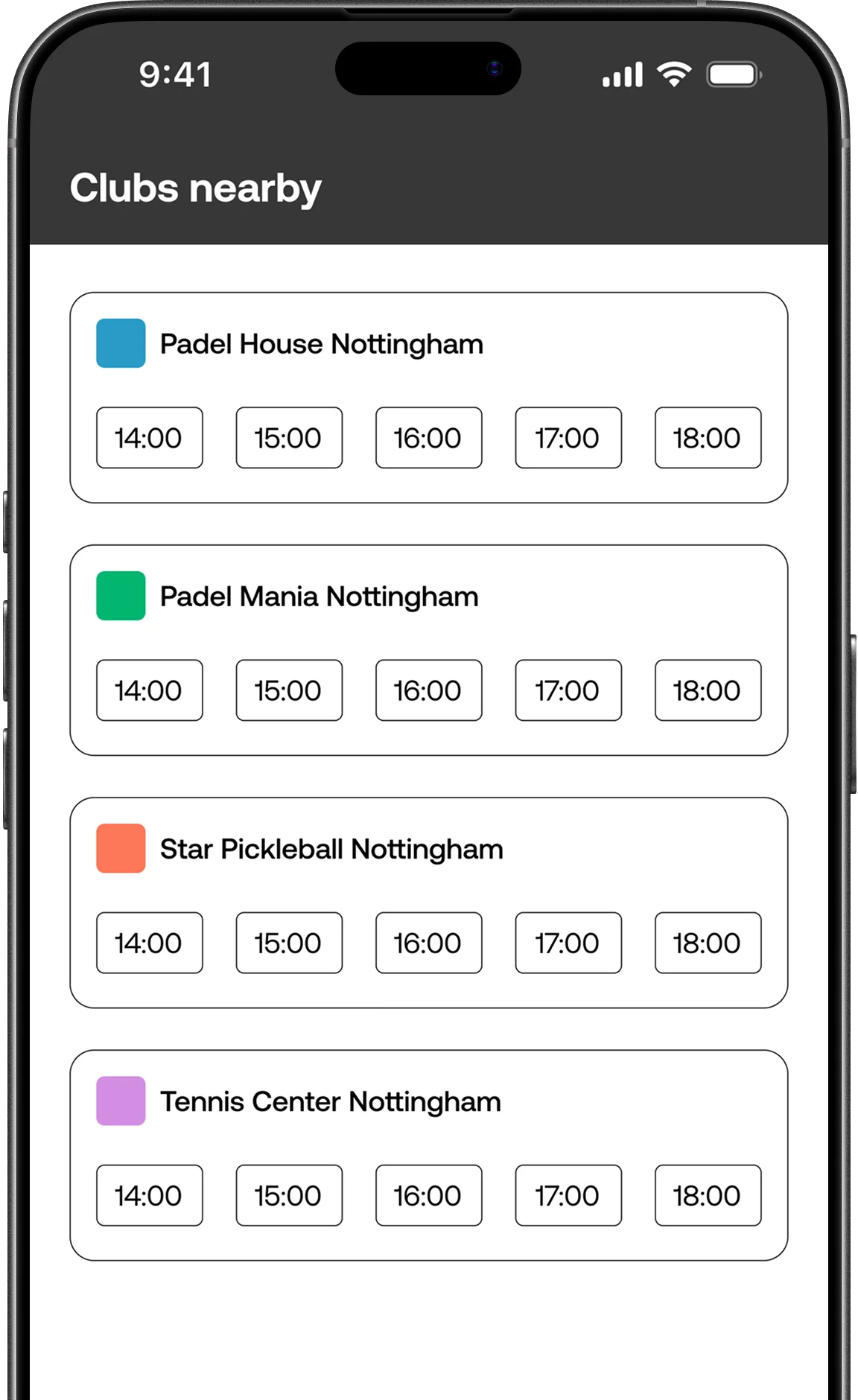The image size is (858, 1400).
Task: Pick the 16:00 slot at Star Pickleball
Action: (428, 943)
